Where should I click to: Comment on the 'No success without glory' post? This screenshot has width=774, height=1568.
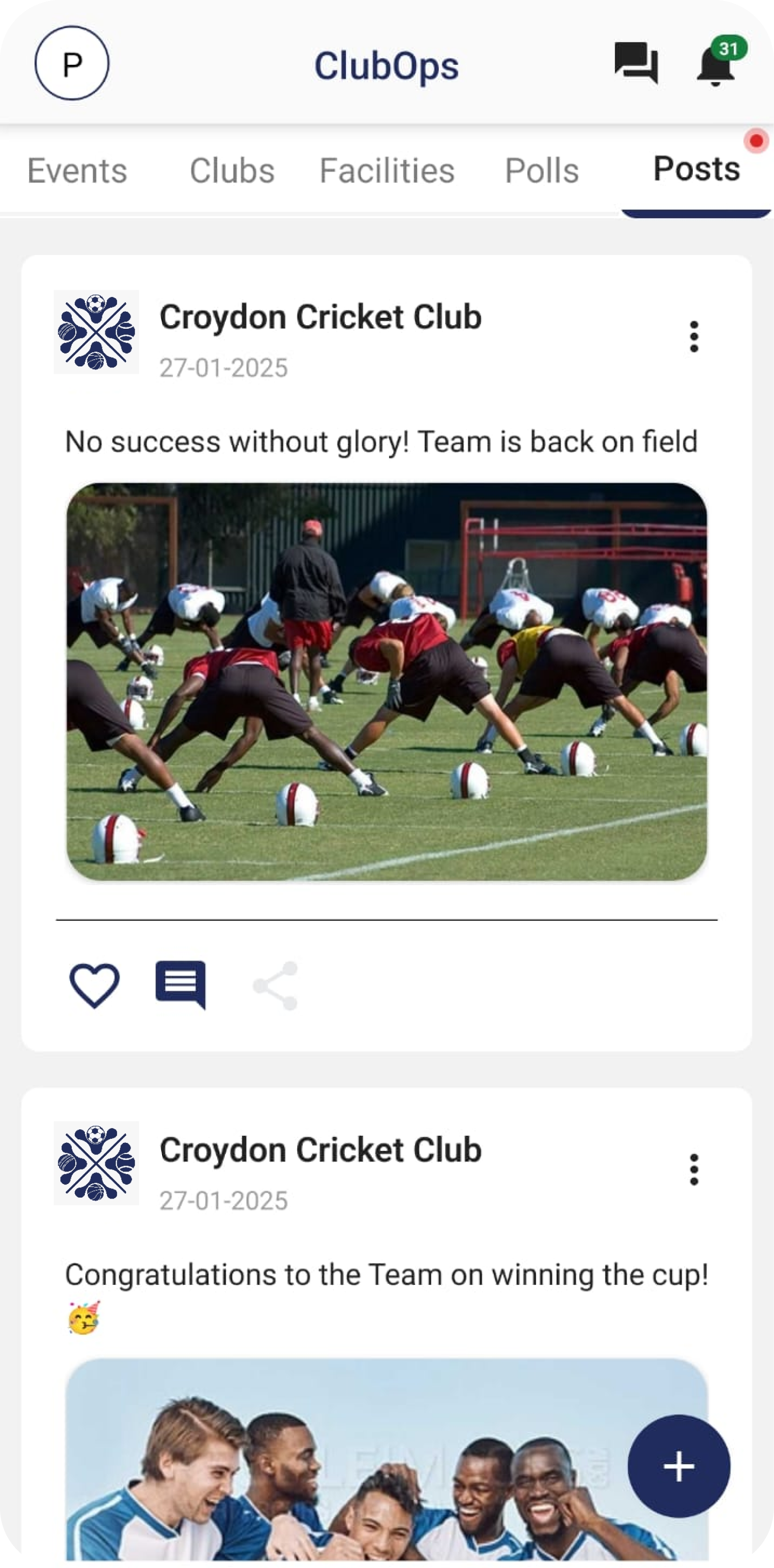point(181,985)
